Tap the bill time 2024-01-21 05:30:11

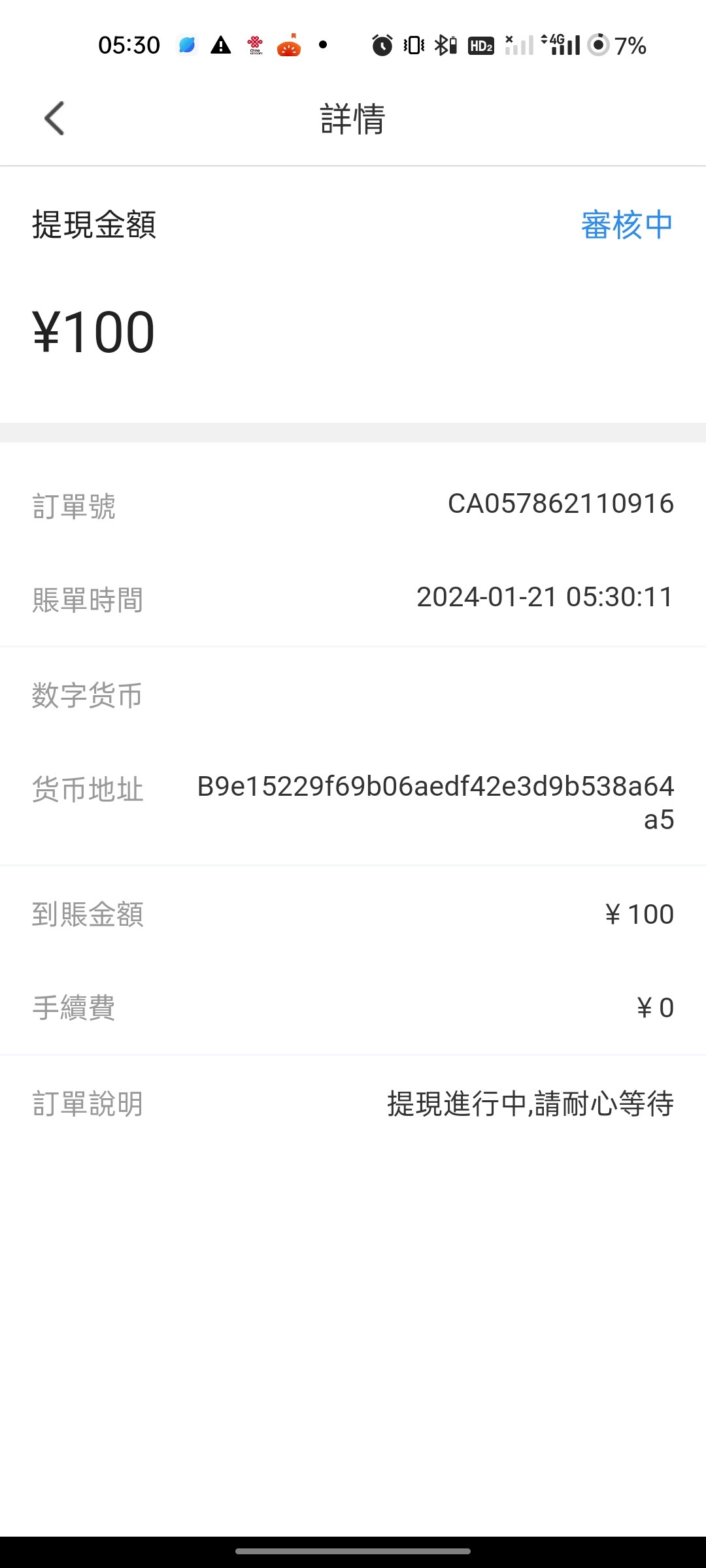[x=545, y=597]
